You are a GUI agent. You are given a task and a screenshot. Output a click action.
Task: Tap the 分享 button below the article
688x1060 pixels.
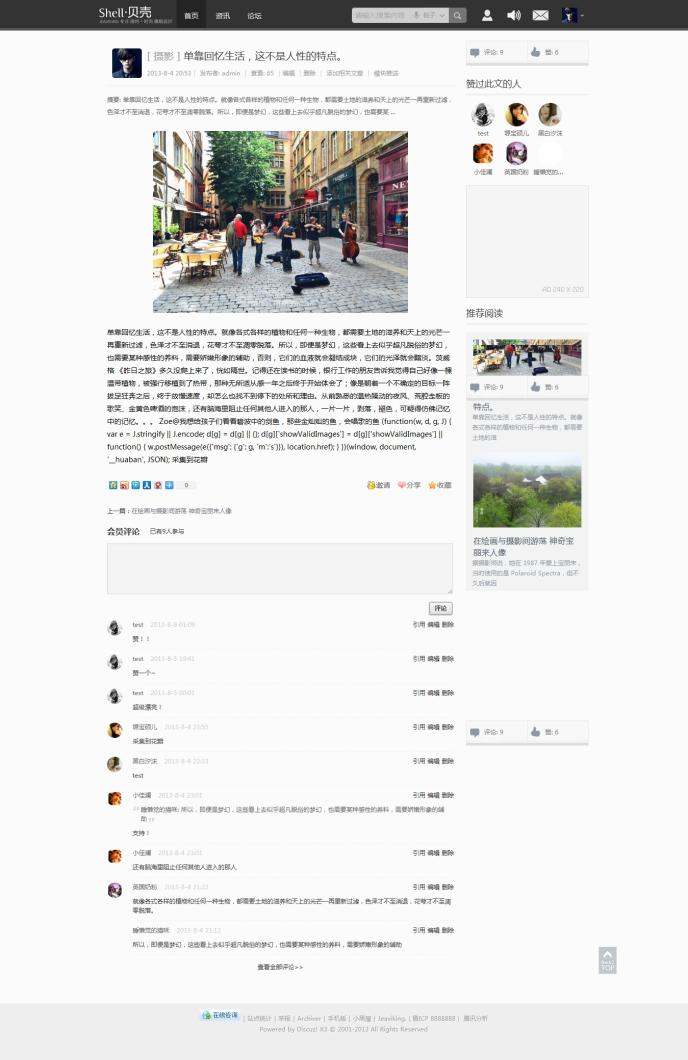409,485
